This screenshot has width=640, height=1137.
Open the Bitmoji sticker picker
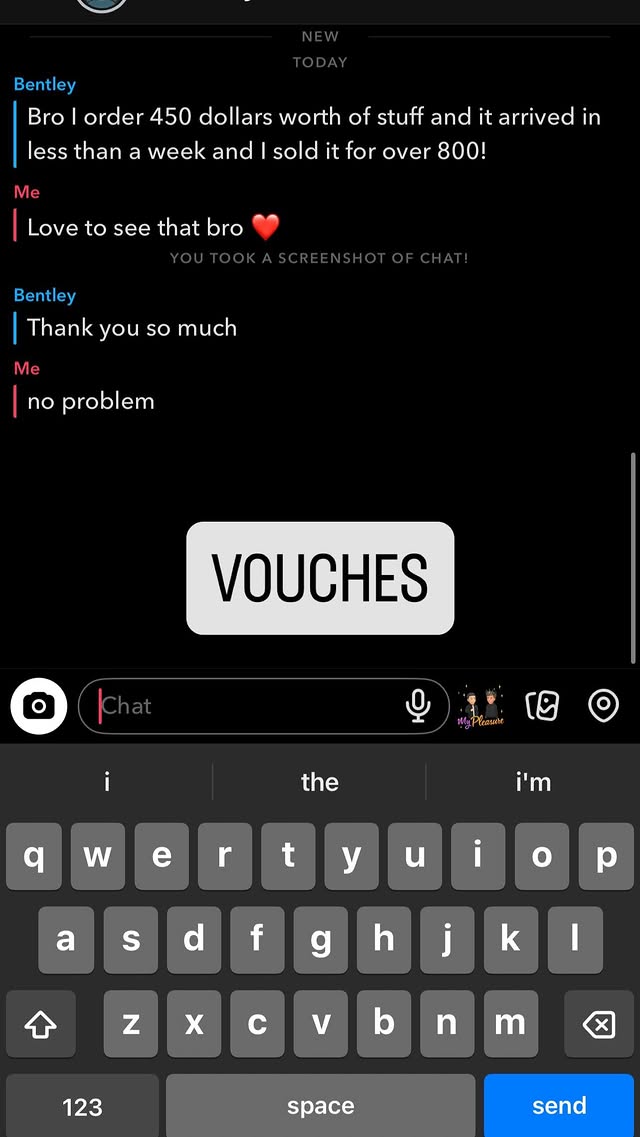click(481, 706)
